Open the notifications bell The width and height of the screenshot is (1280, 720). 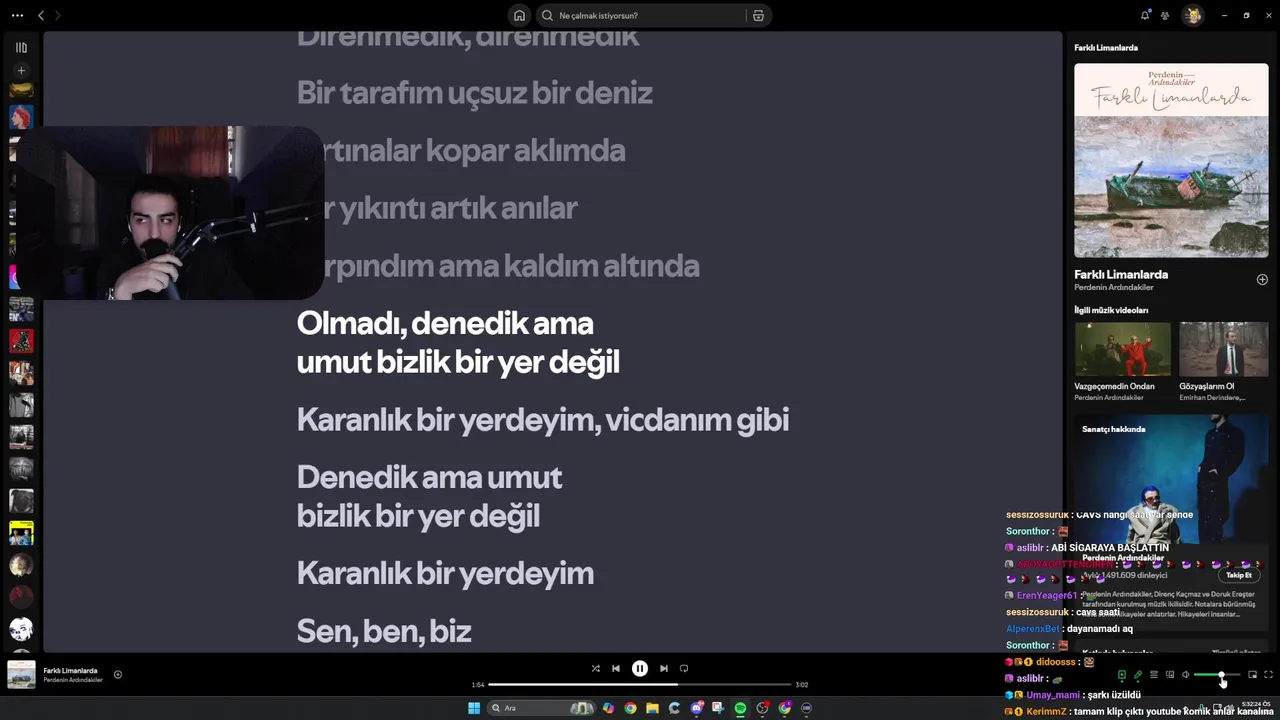(x=1145, y=15)
